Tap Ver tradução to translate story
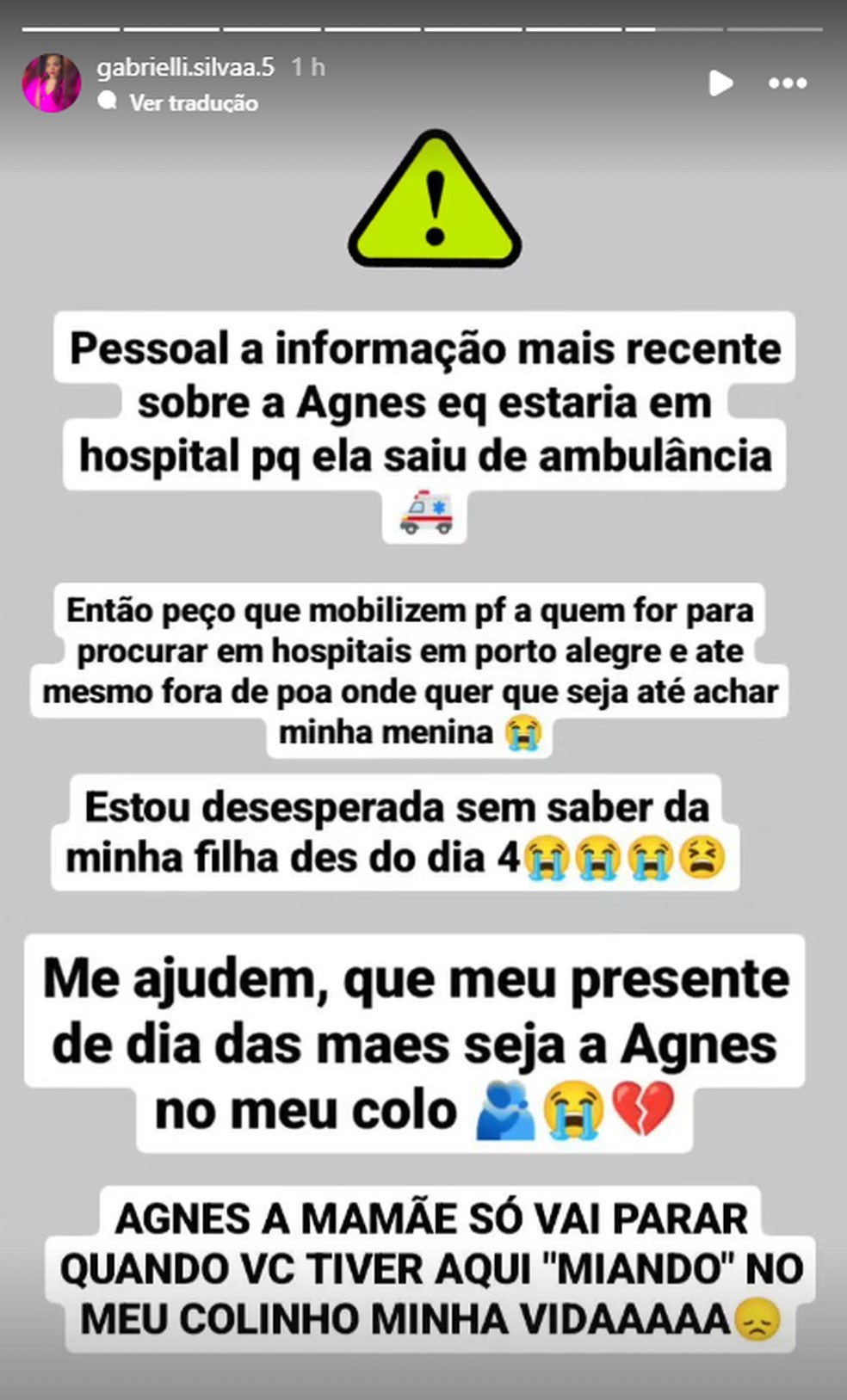 (x=194, y=102)
